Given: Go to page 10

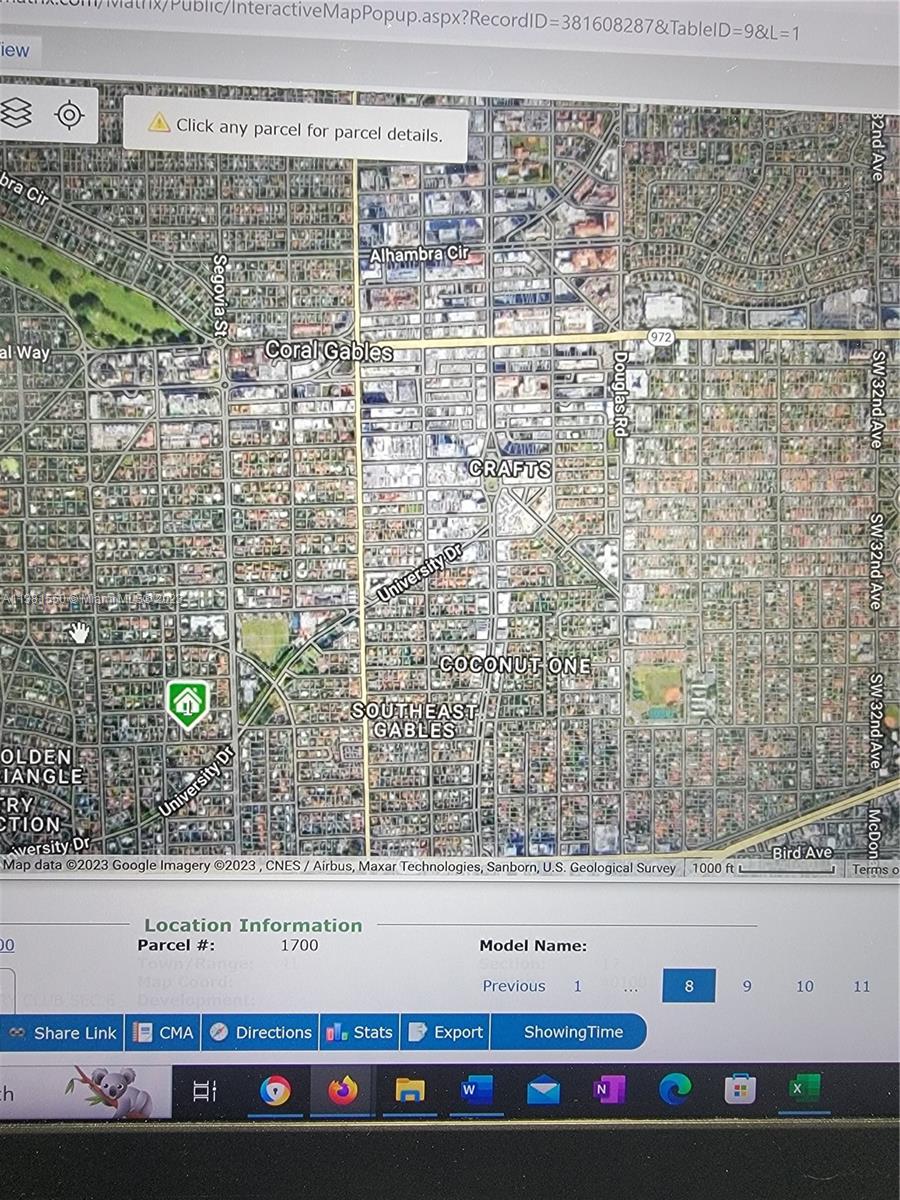Looking at the screenshot, I should click(x=805, y=986).
